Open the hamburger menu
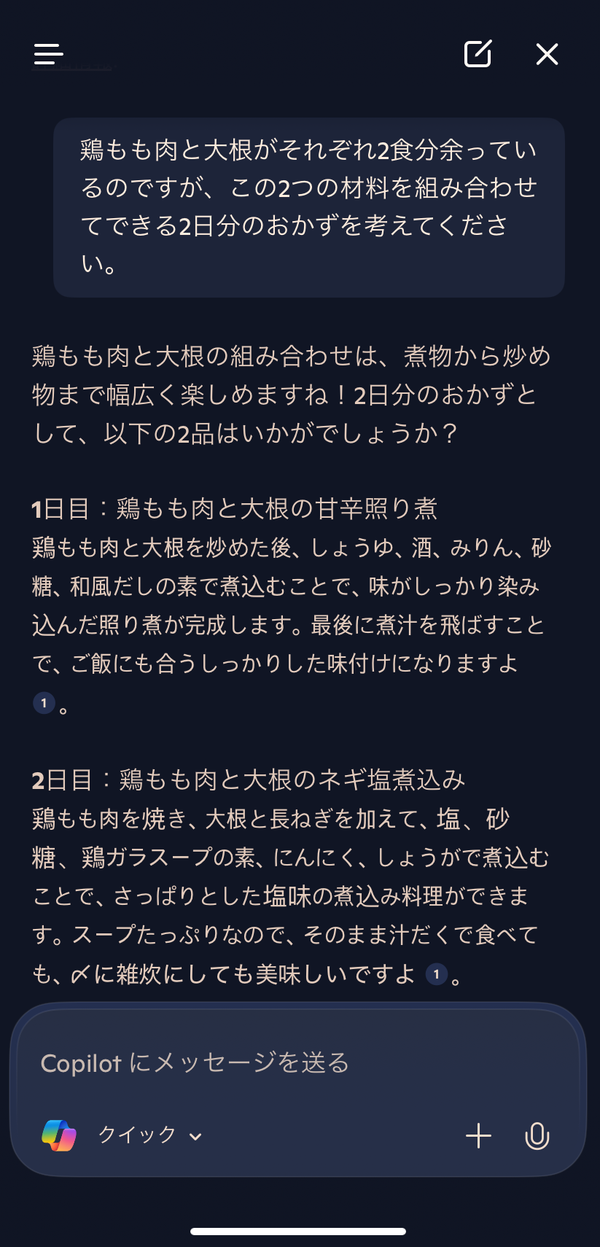This screenshot has height=1247, width=600. pyautogui.click(x=48, y=54)
